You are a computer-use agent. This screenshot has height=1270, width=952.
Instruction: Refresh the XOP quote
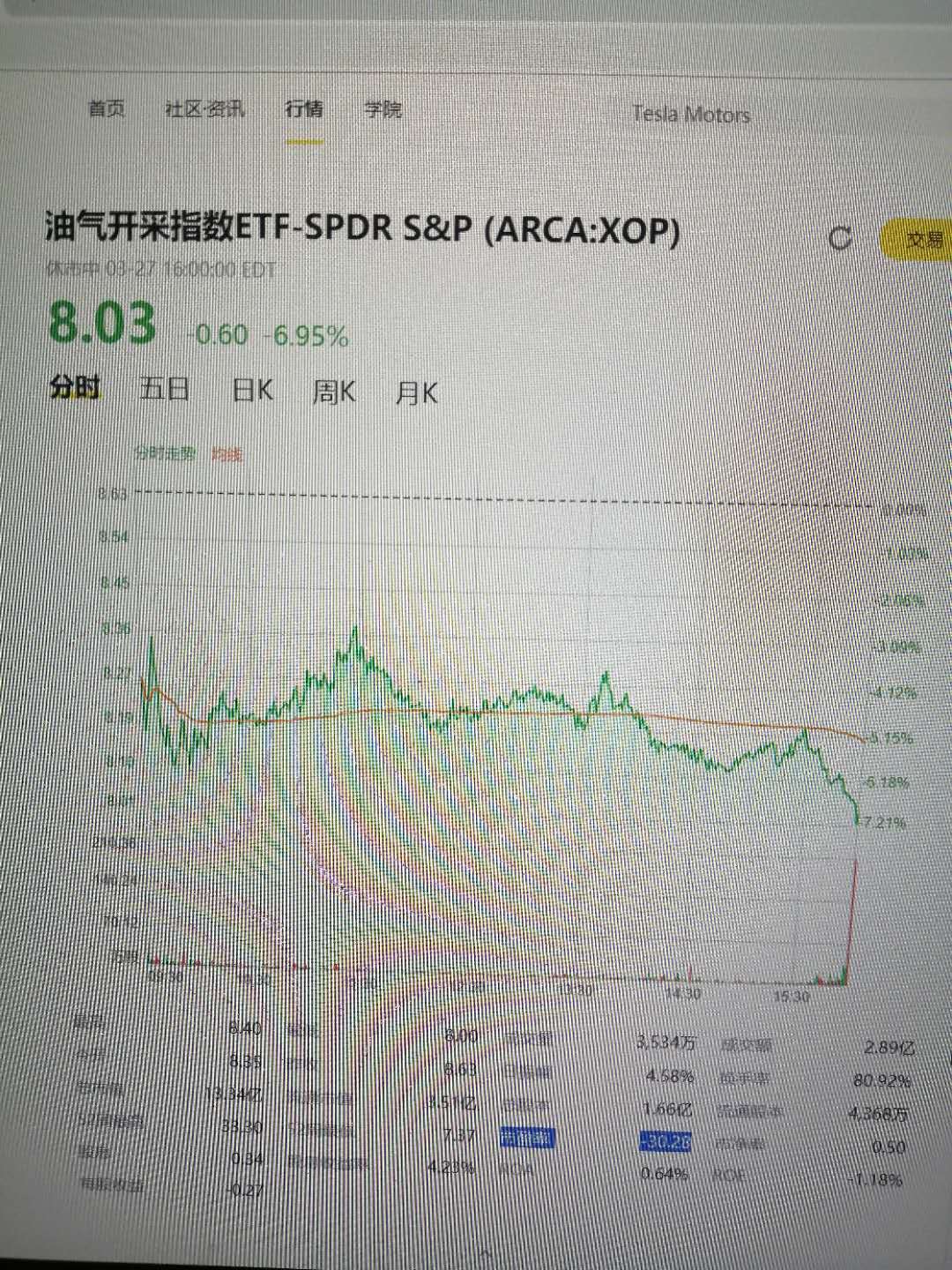[840, 237]
